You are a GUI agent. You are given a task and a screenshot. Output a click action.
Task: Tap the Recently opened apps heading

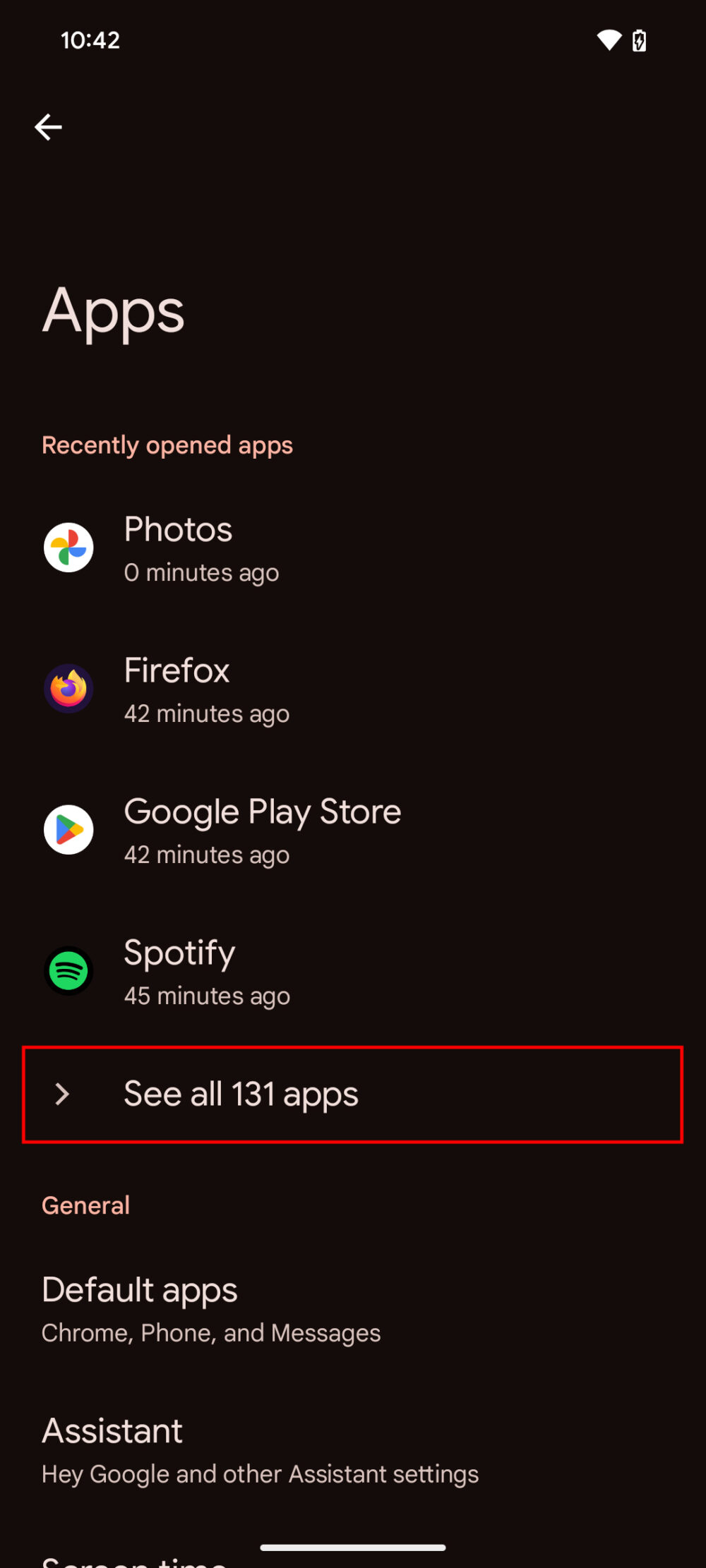pyautogui.click(x=167, y=445)
